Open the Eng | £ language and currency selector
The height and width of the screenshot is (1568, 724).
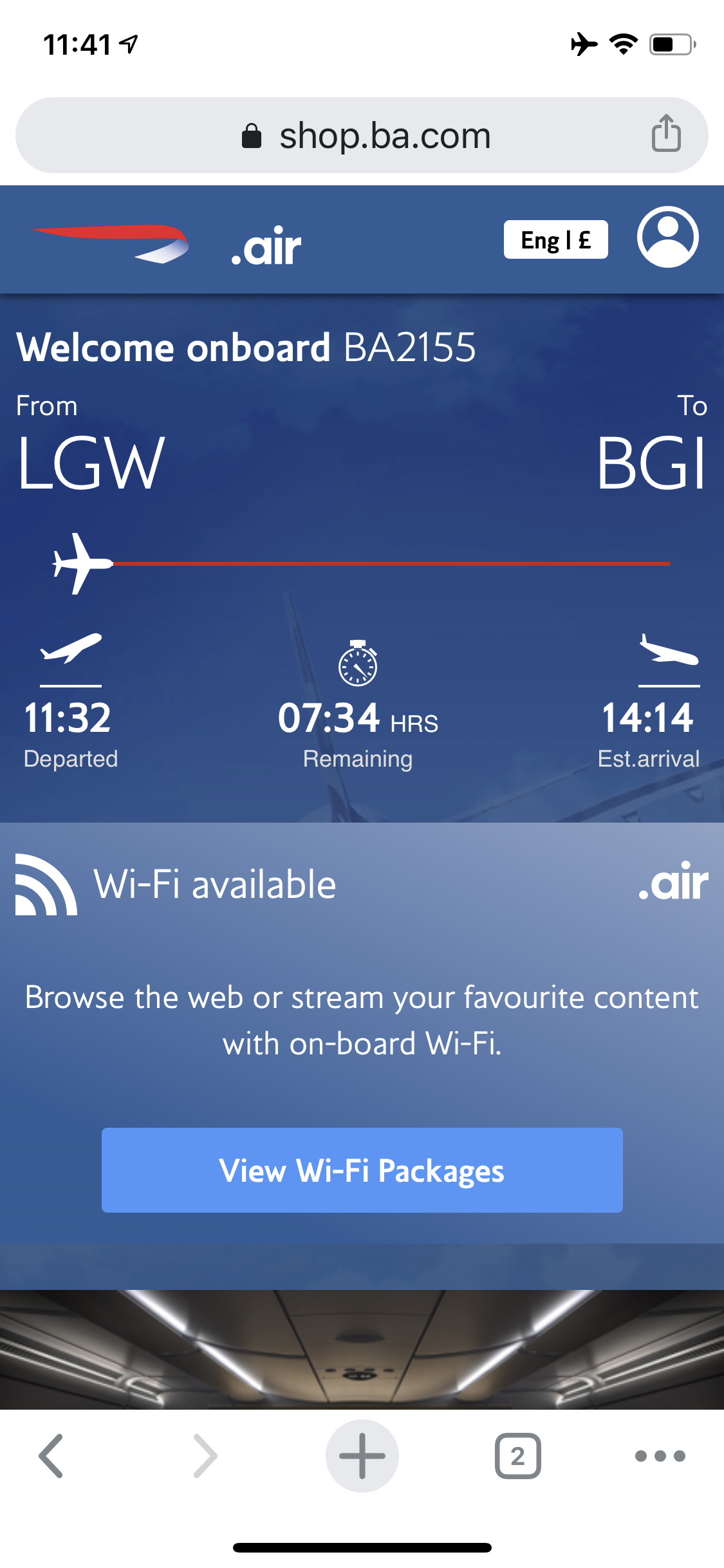(555, 240)
